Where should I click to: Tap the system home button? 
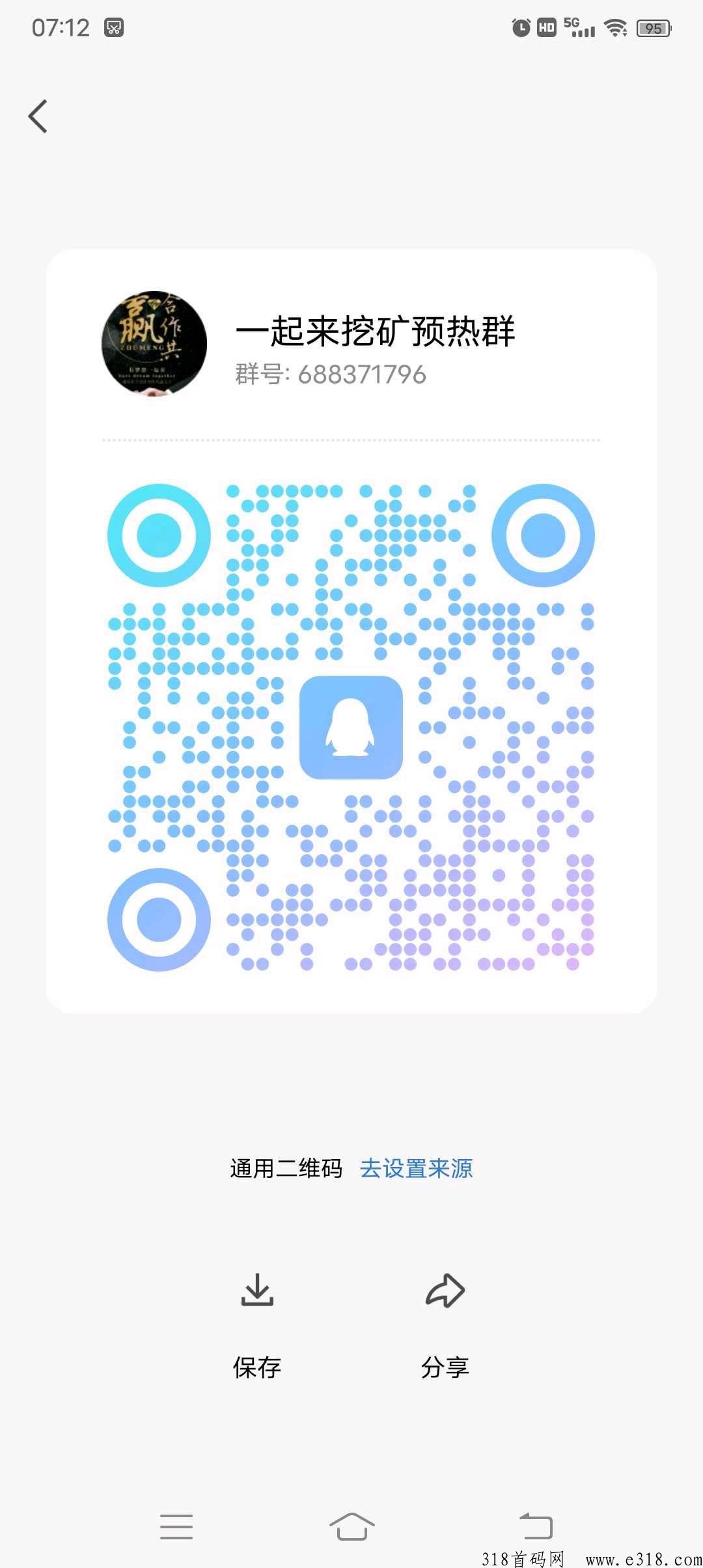(351, 1526)
